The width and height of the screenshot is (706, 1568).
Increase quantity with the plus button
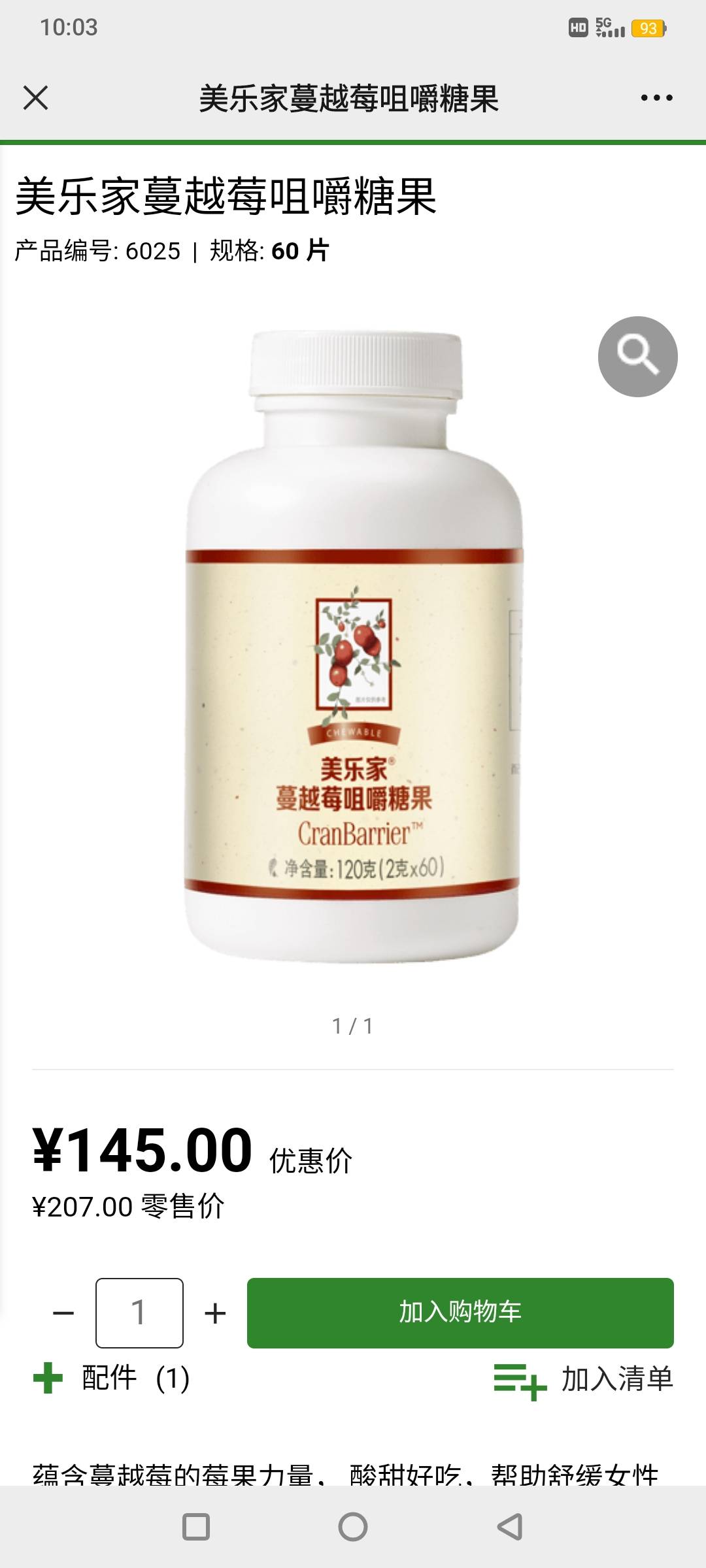click(215, 1313)
